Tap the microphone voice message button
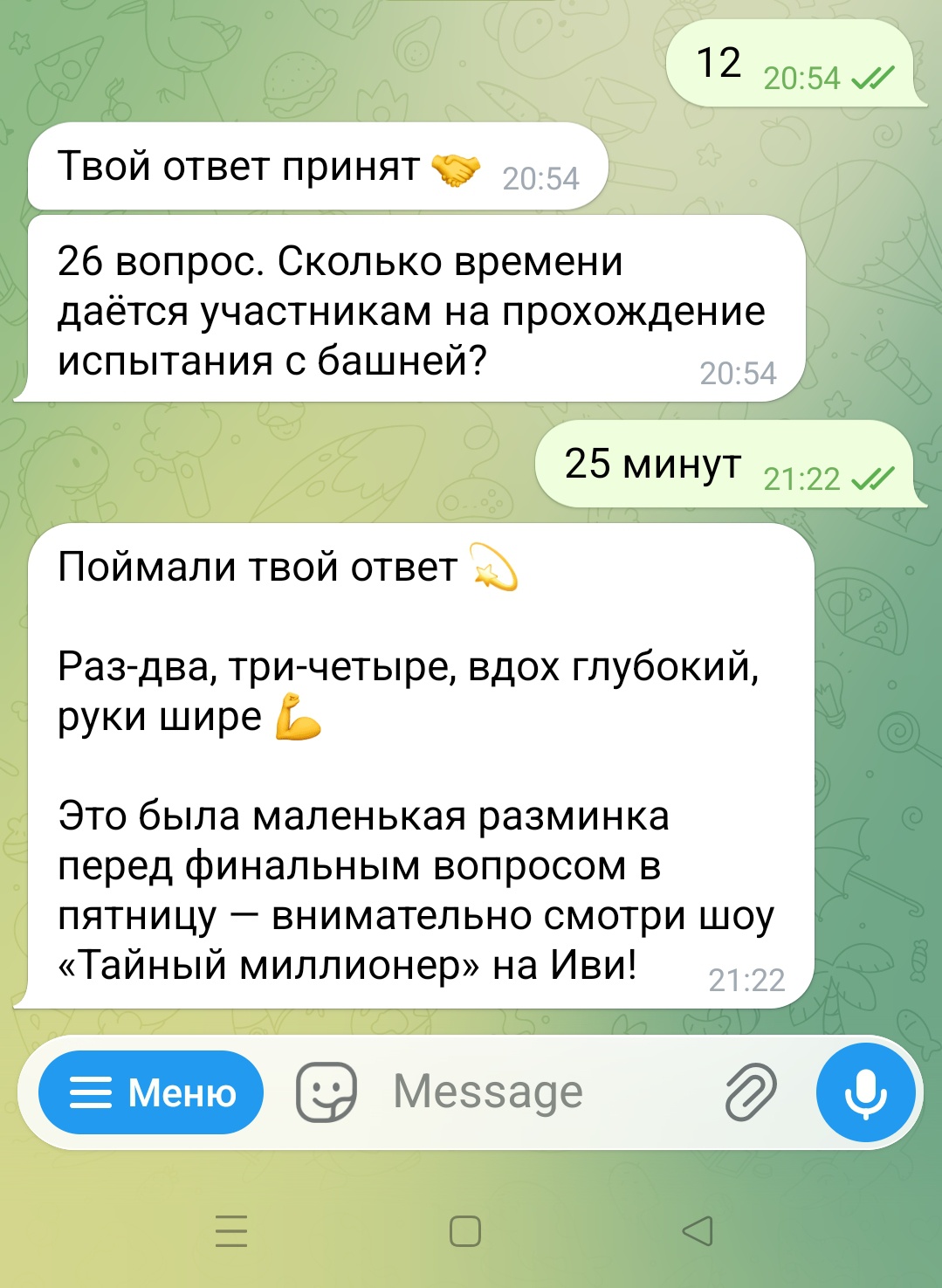The image size is (942, 1288). tap(866, 1092)
